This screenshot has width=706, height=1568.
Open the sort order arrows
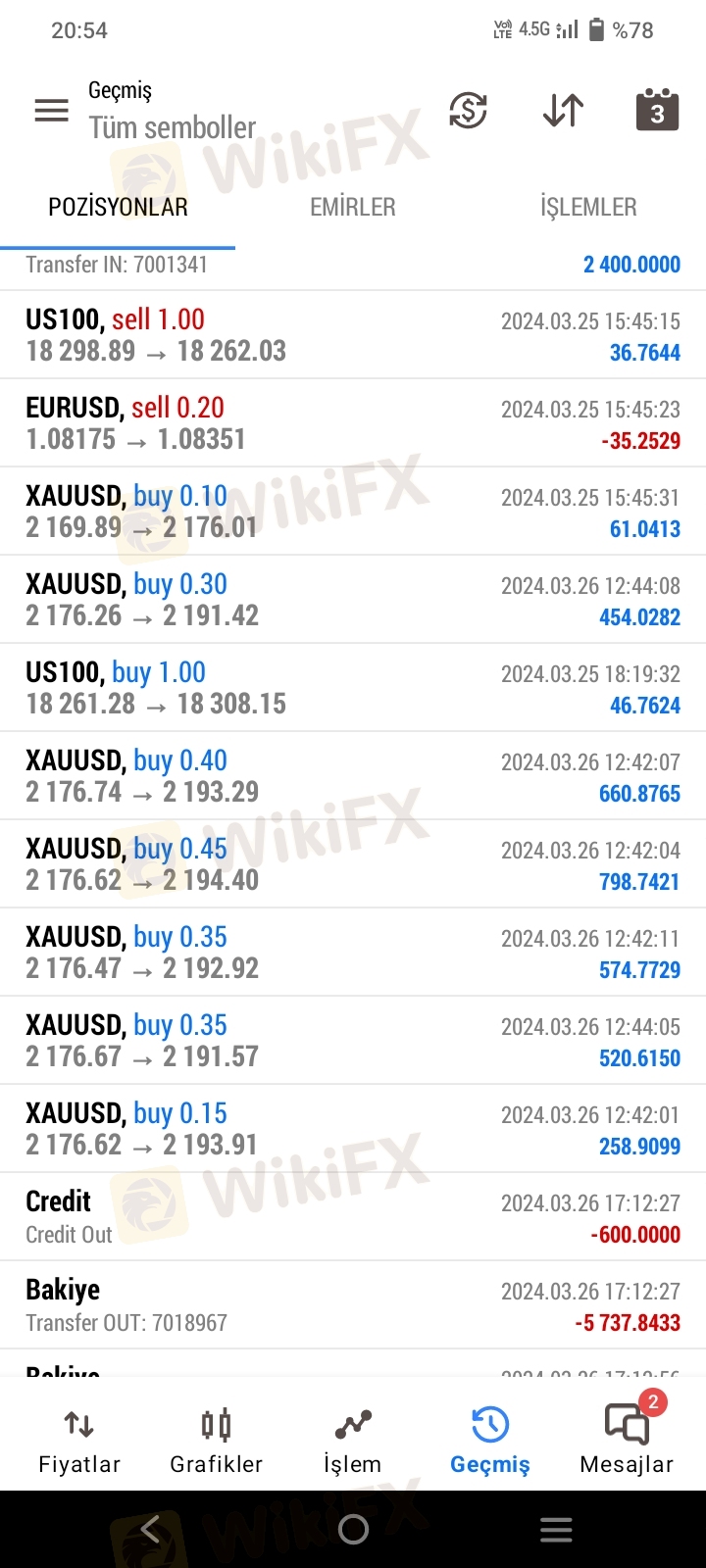(563, 111)
